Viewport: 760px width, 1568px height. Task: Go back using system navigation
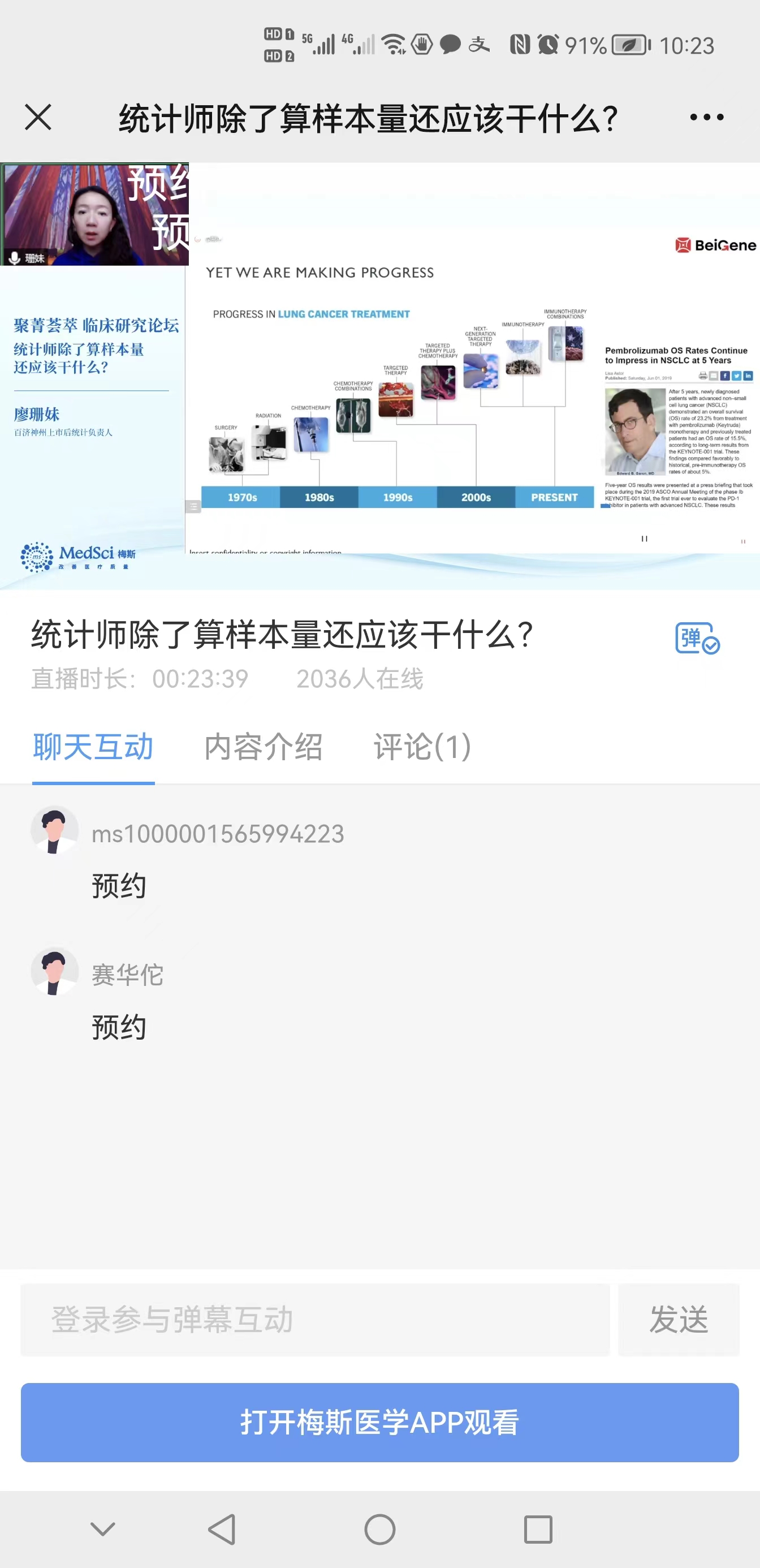tap(222, 1529)
